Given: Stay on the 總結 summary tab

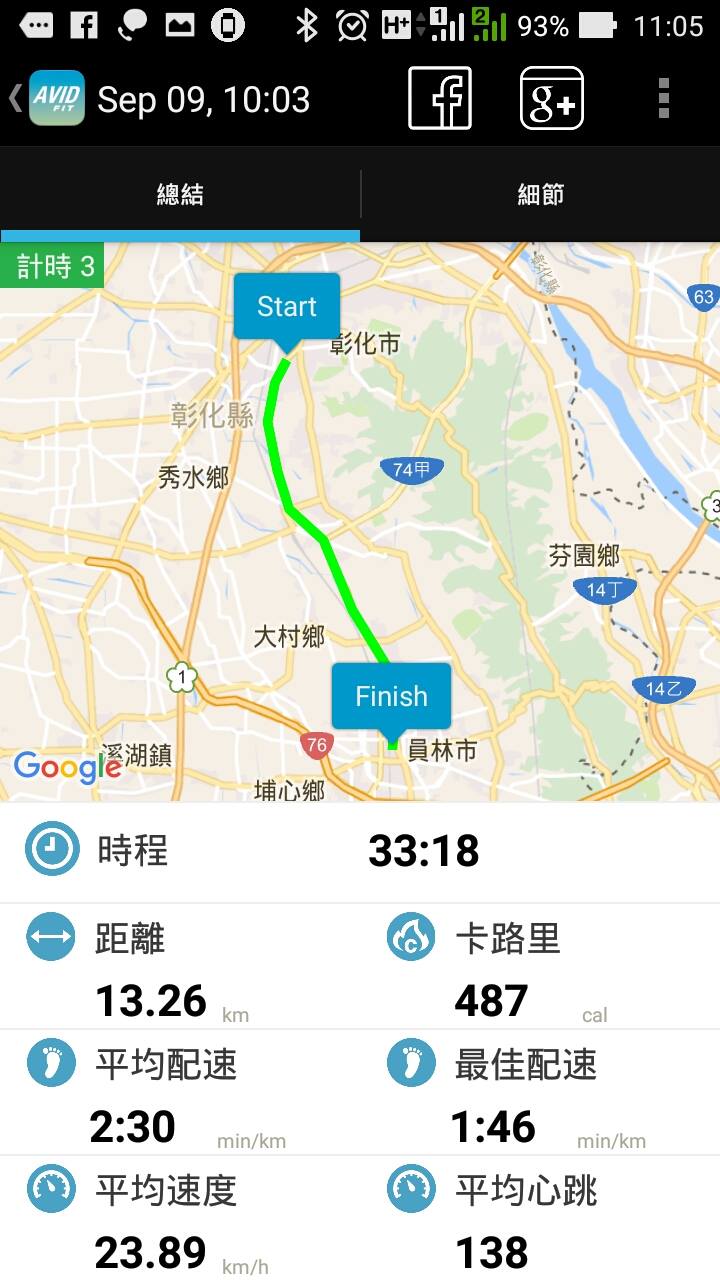Looking at the screenshot, I should click(x=180, y=194).
